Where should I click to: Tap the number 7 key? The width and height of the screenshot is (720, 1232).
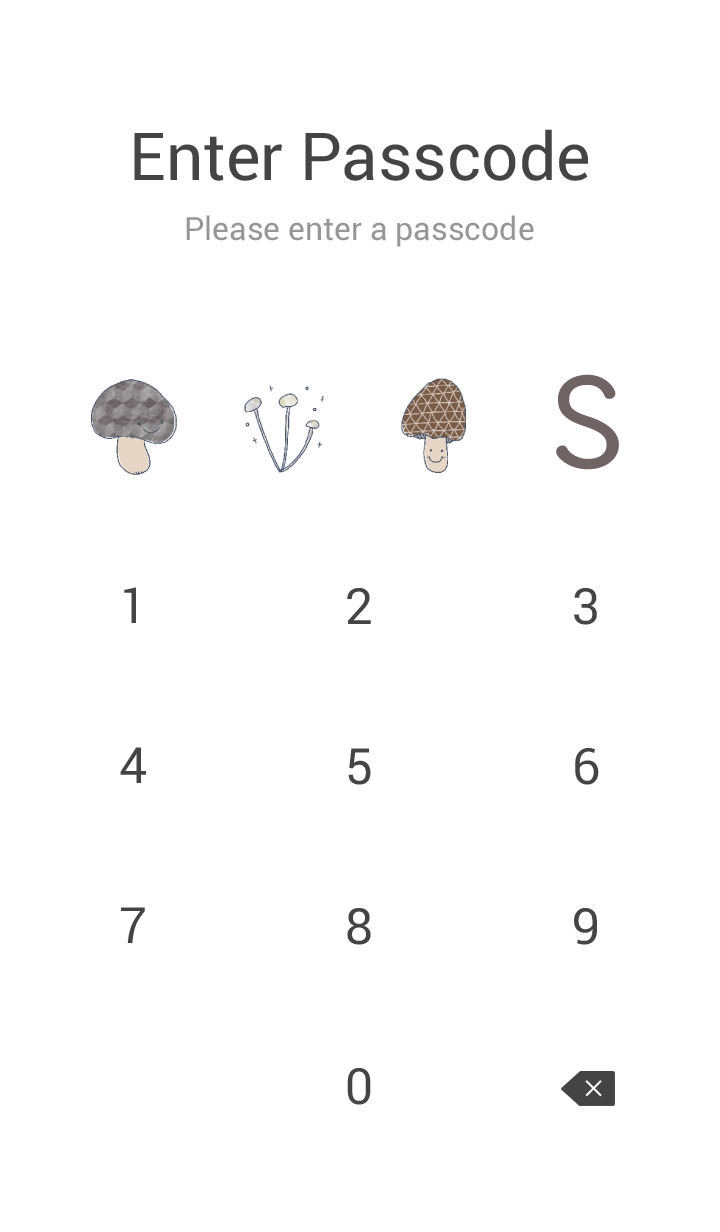coord(132,927)
